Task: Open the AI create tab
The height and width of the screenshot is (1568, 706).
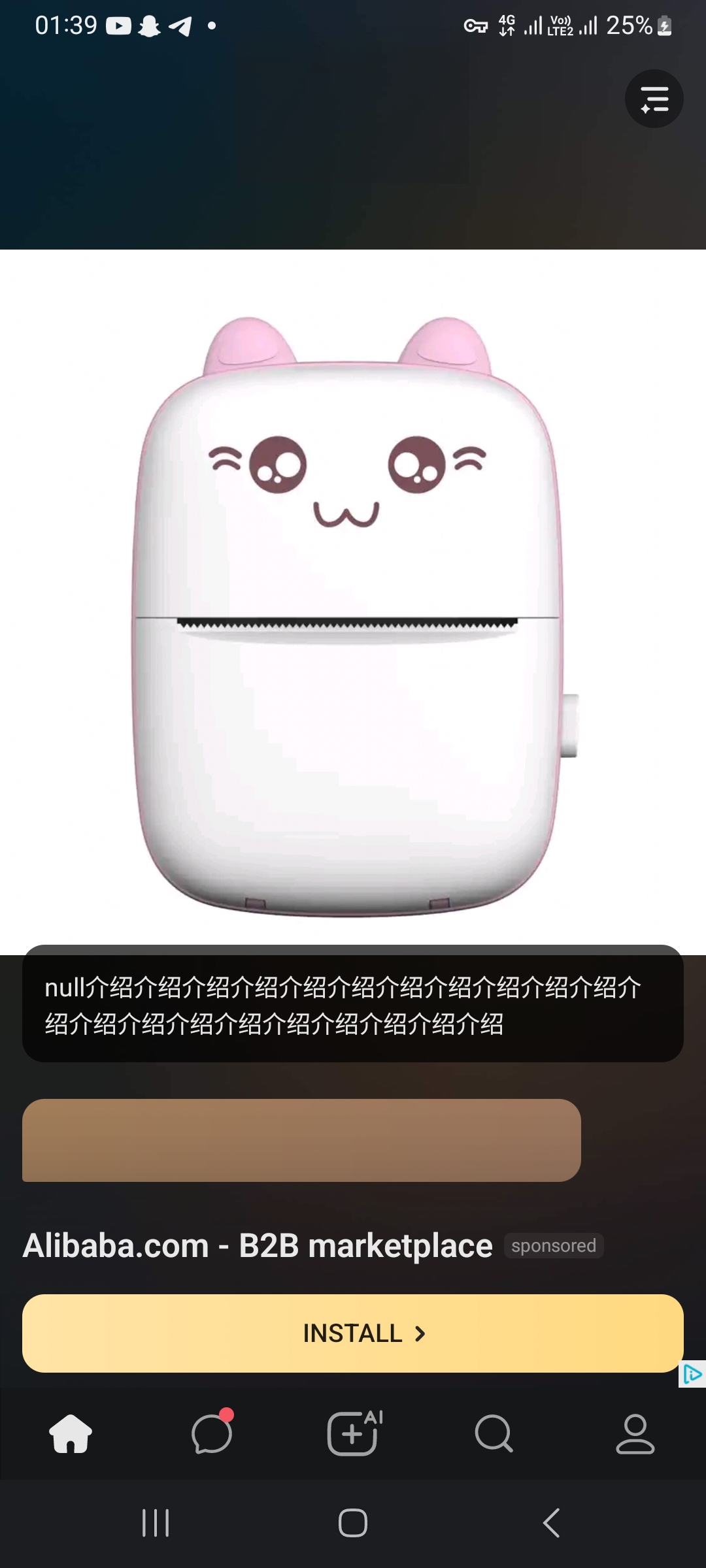Action: click(x=354, y=1434)
